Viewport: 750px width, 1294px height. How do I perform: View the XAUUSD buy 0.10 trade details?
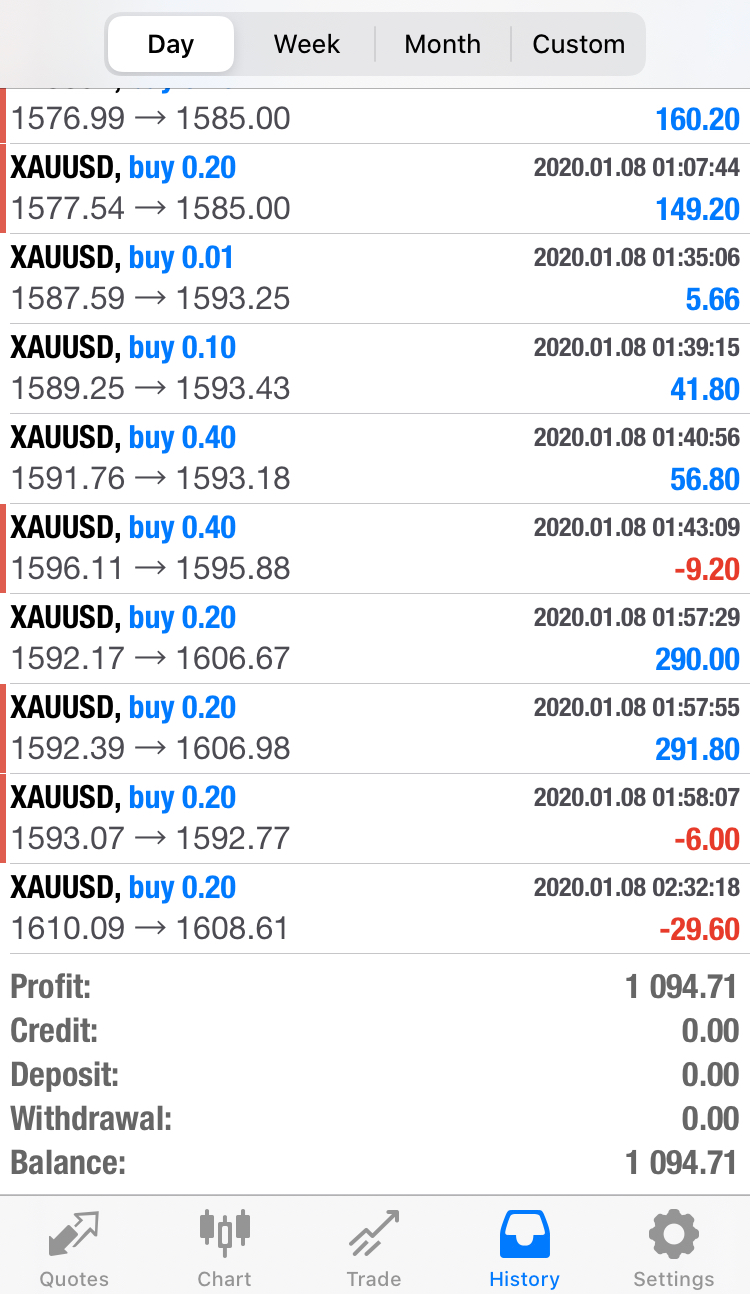coord(375,369)
